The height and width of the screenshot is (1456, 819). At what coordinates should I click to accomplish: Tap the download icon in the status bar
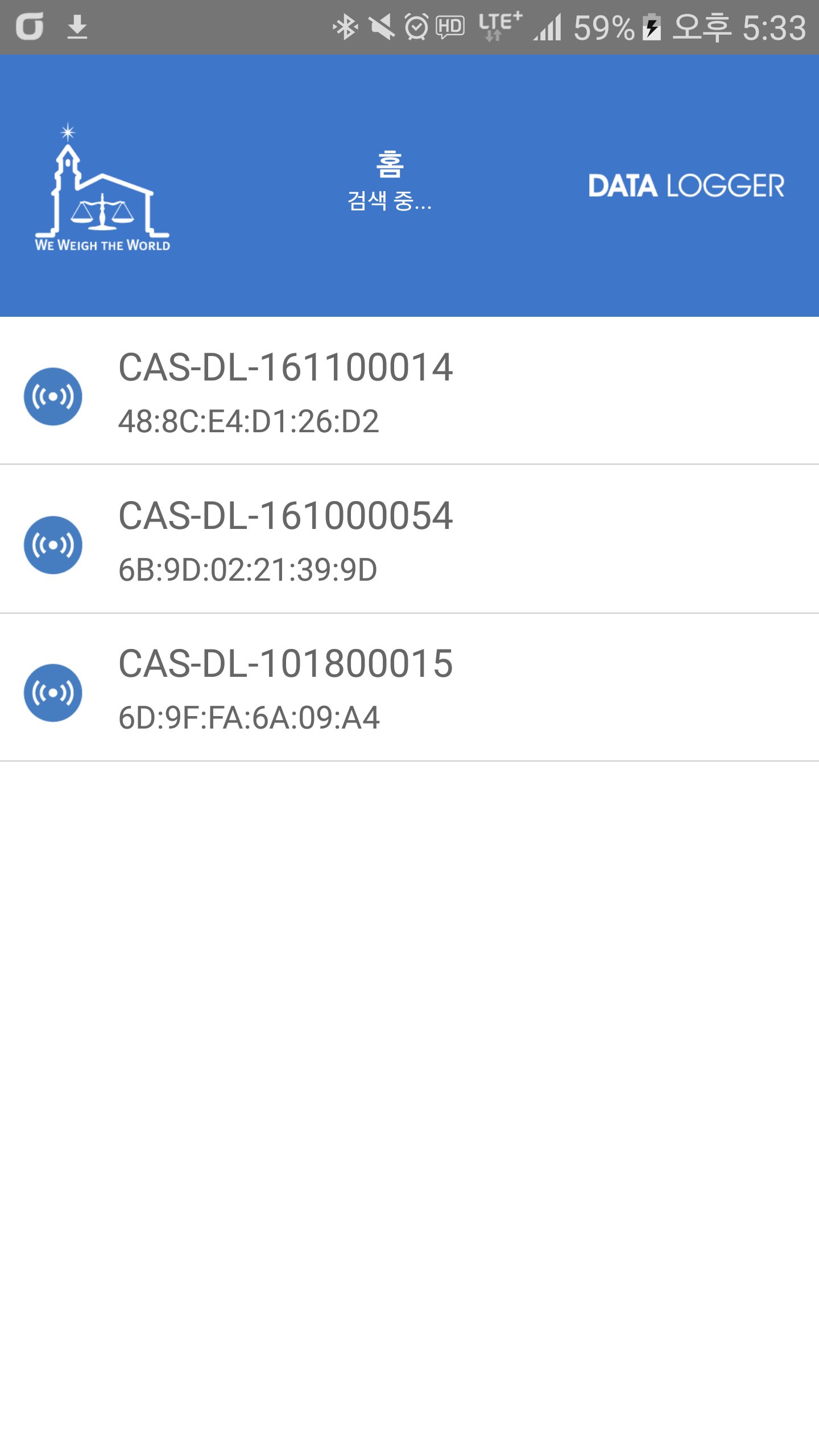click(x=77, y=25)
